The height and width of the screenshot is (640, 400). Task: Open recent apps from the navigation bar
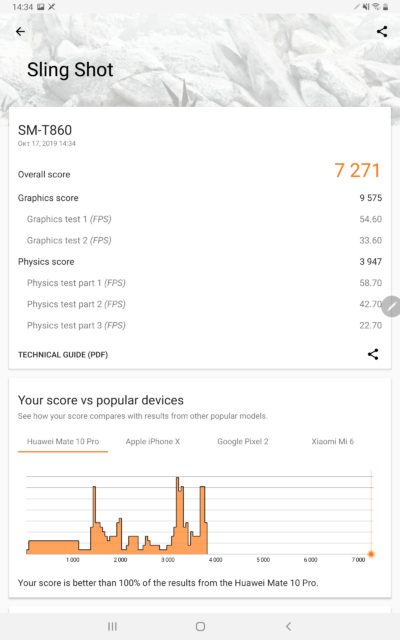(x=112, y=627)
